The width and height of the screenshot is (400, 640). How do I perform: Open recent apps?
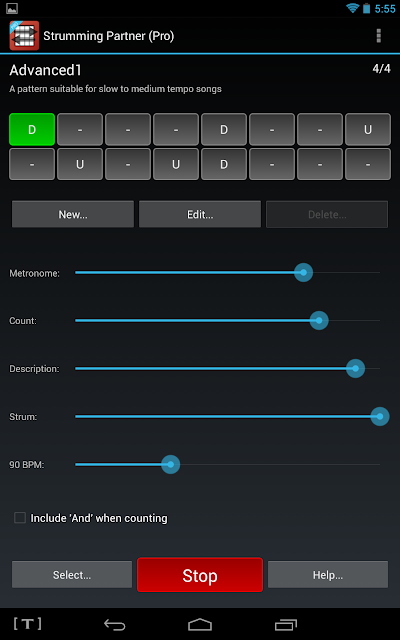286,624
